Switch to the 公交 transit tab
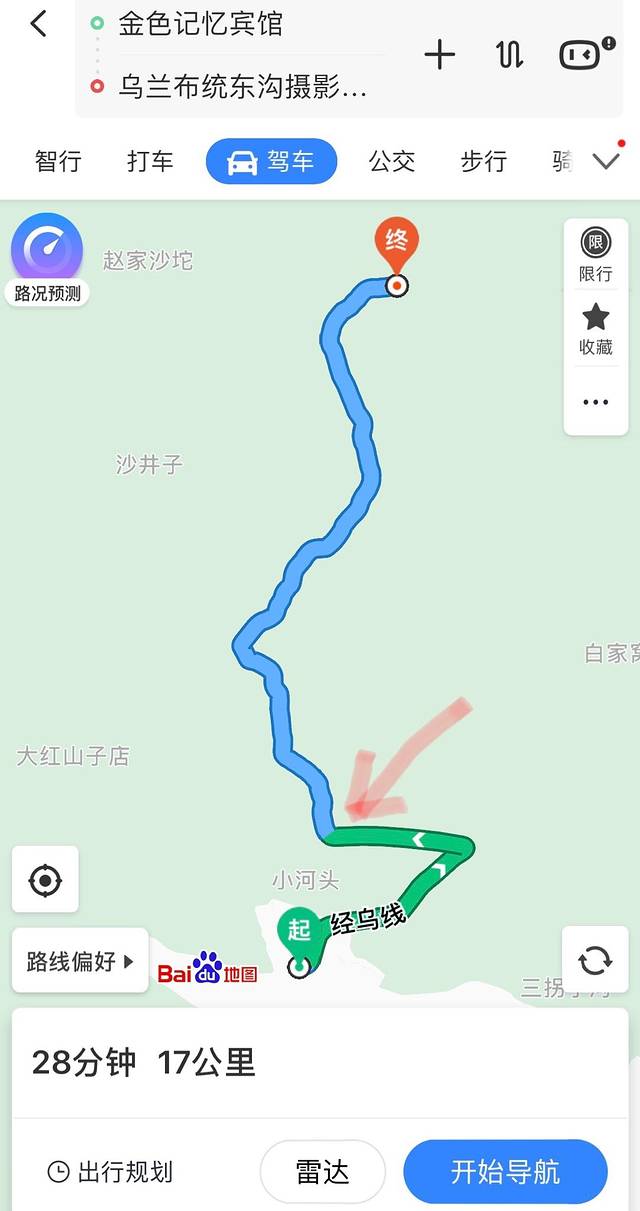640x1211 pixels. point(391,161)
